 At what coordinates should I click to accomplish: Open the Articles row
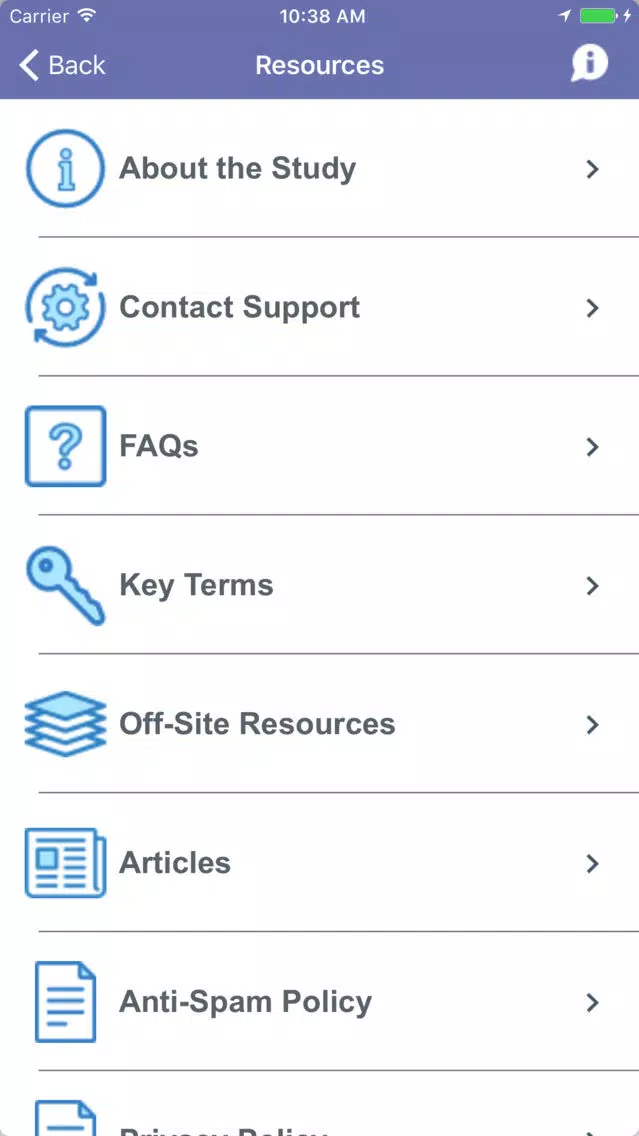click(x=320, y=863)
